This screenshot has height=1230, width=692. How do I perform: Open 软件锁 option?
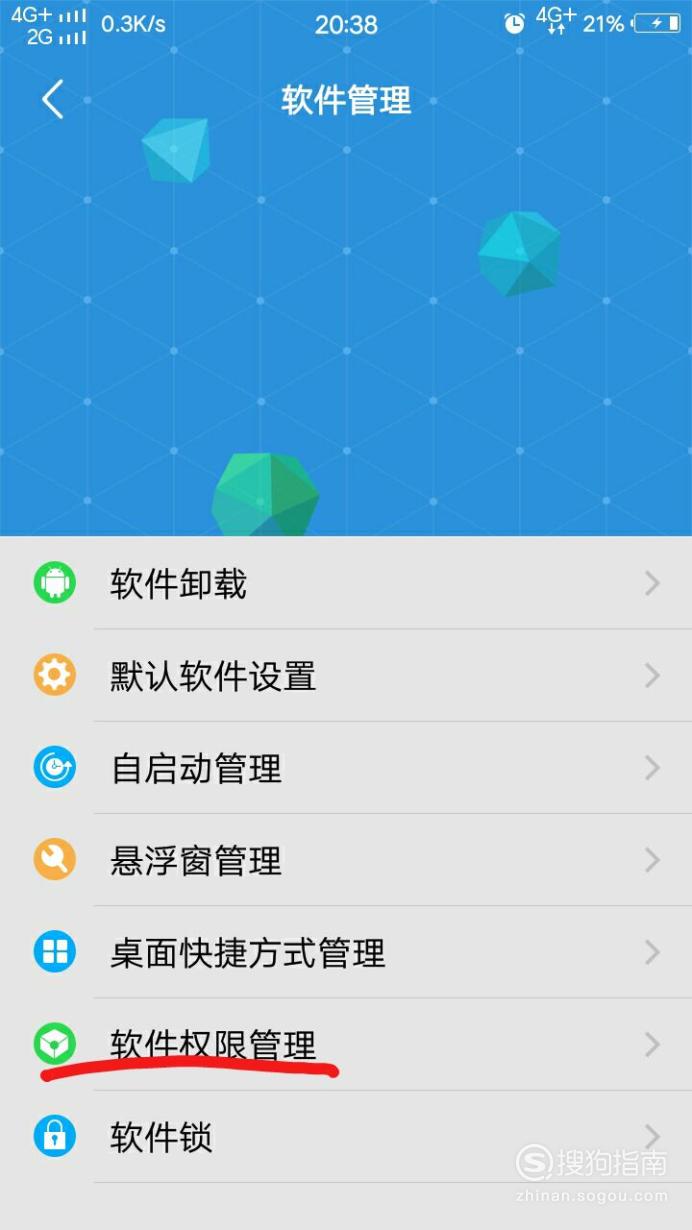point(346,1137)
